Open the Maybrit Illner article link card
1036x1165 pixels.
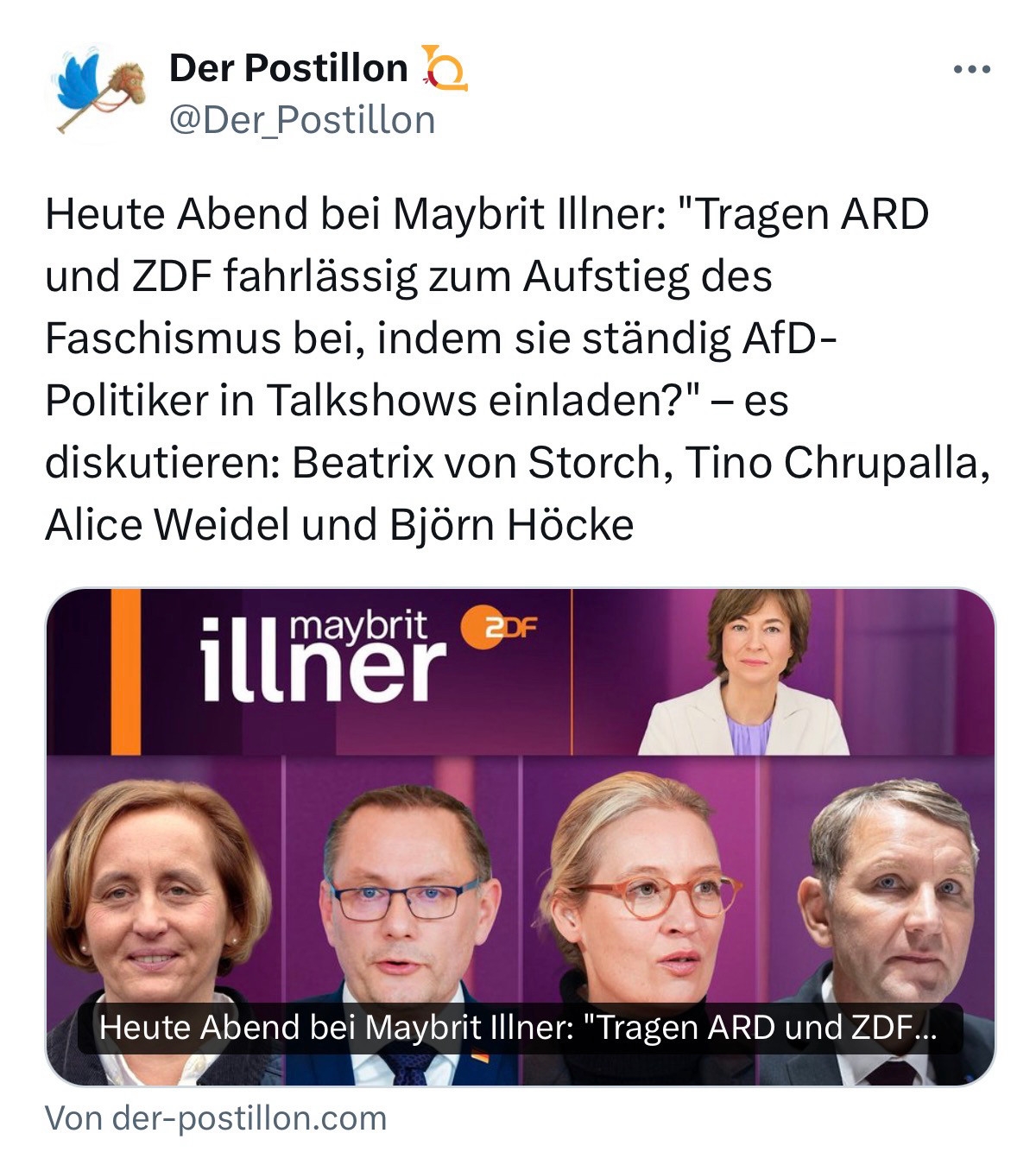pos(520,836)
